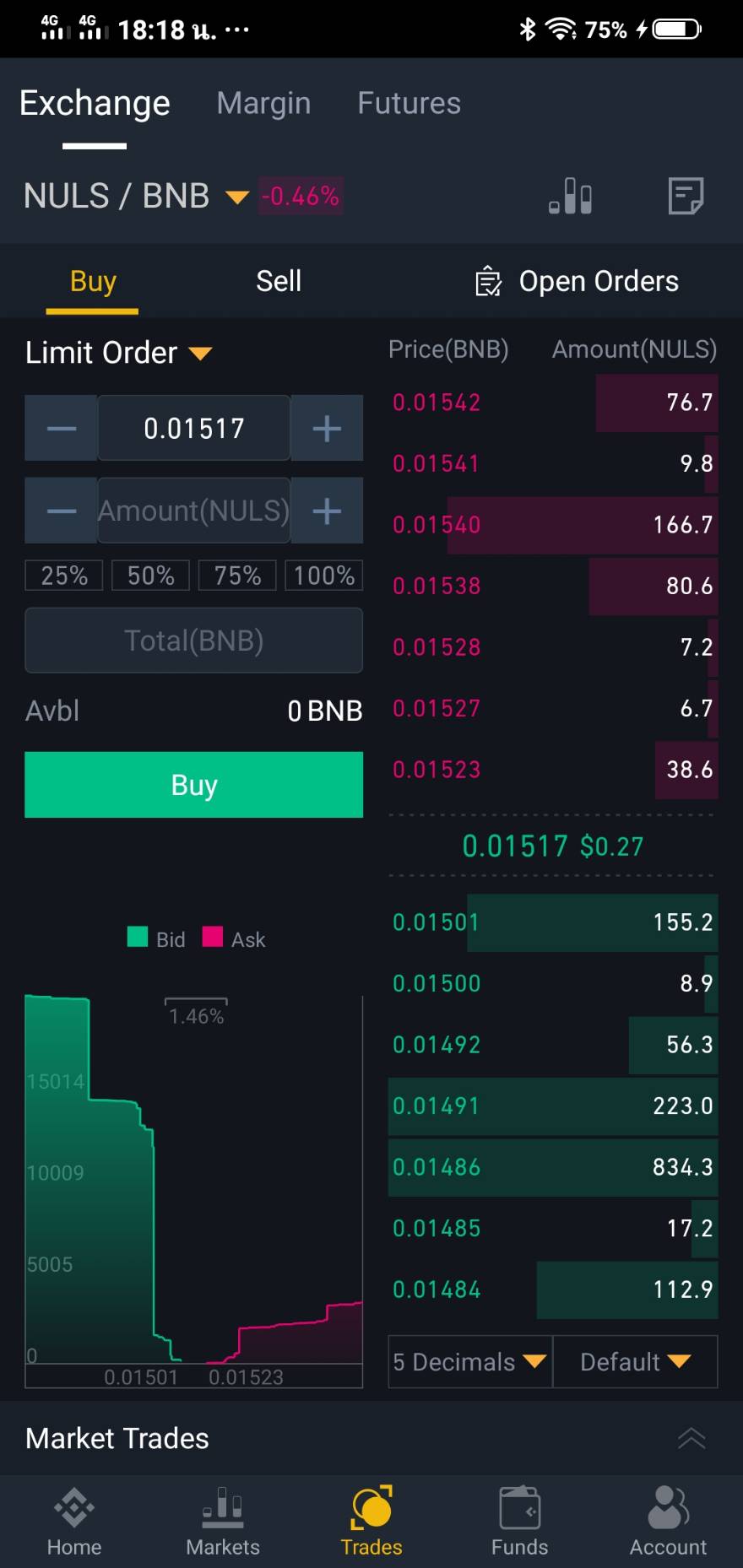The height and width of the screenshot is (1568, 743).
Task: View Open Orders
Action: (x=578, y=281)
